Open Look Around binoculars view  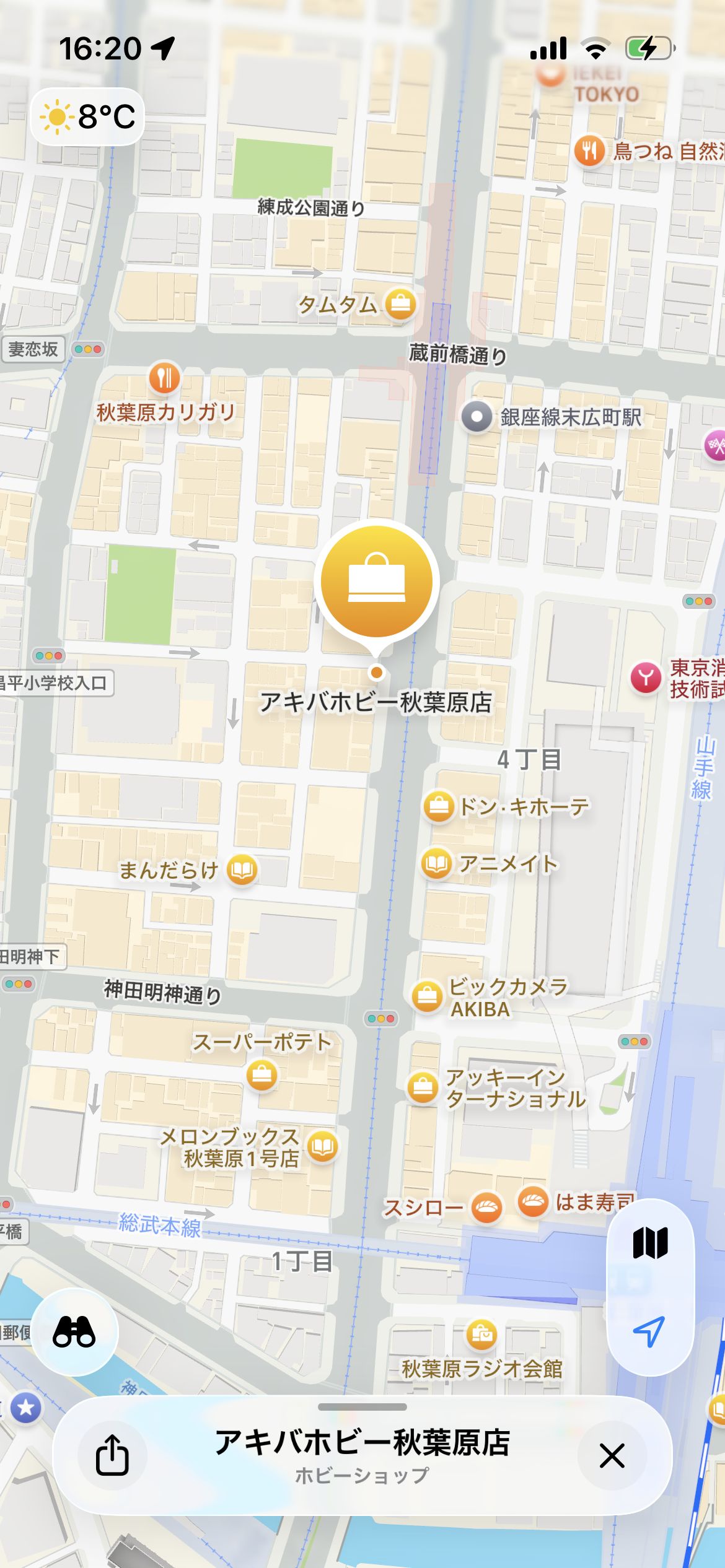(74, 1331)
